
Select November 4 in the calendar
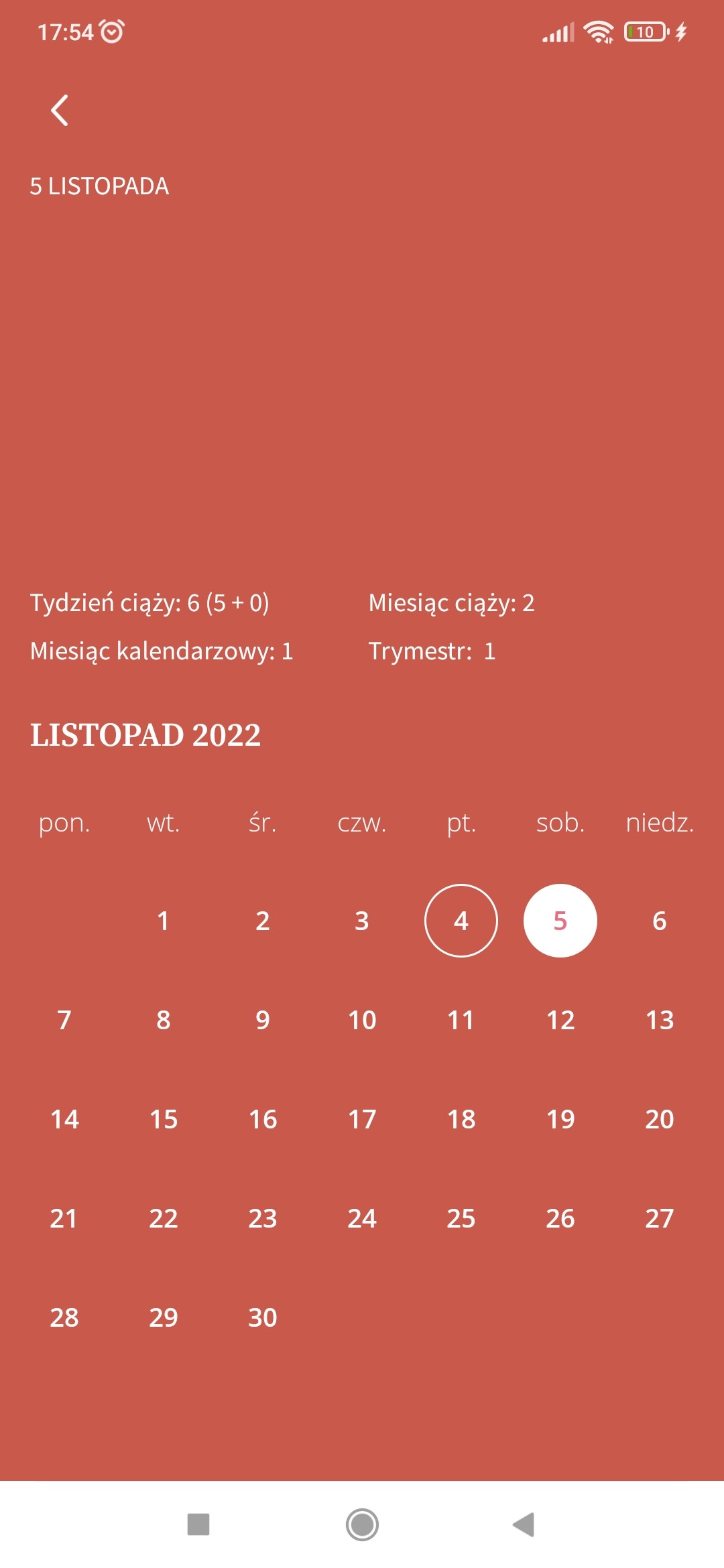pyautogui.click(x=461, y=921)
